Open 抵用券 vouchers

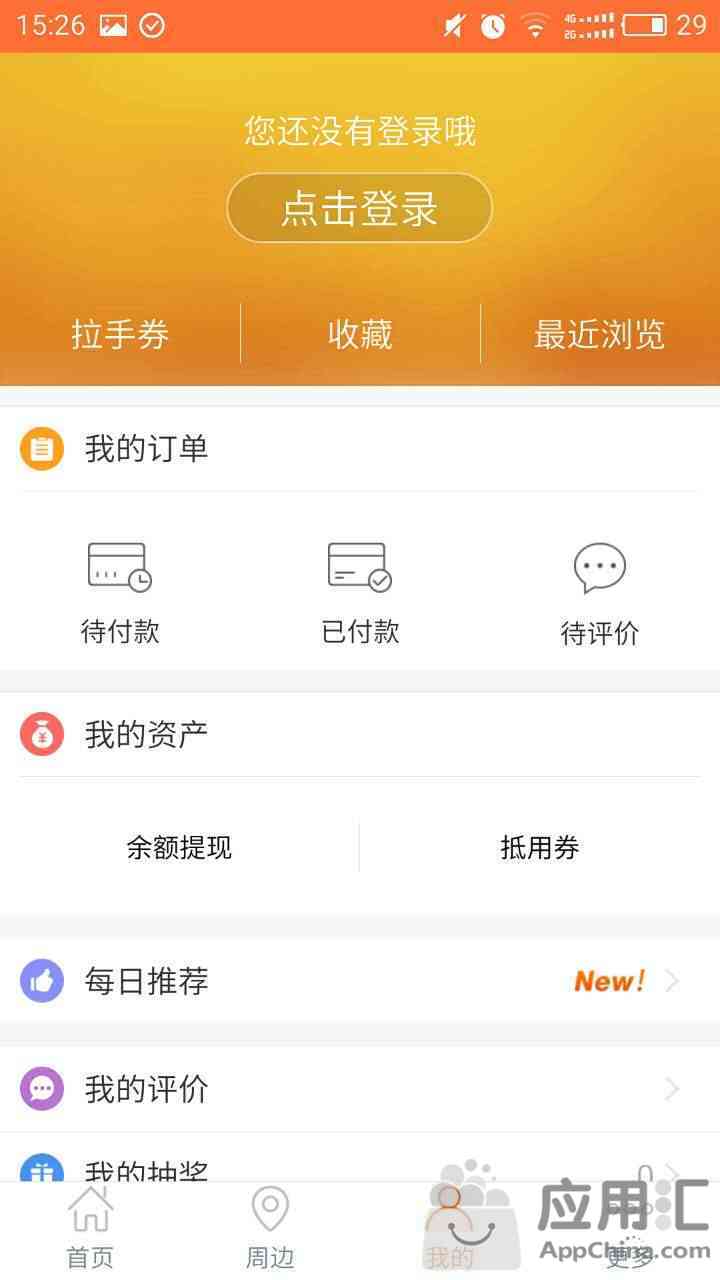pyautogui.click(x=540, y=848)
